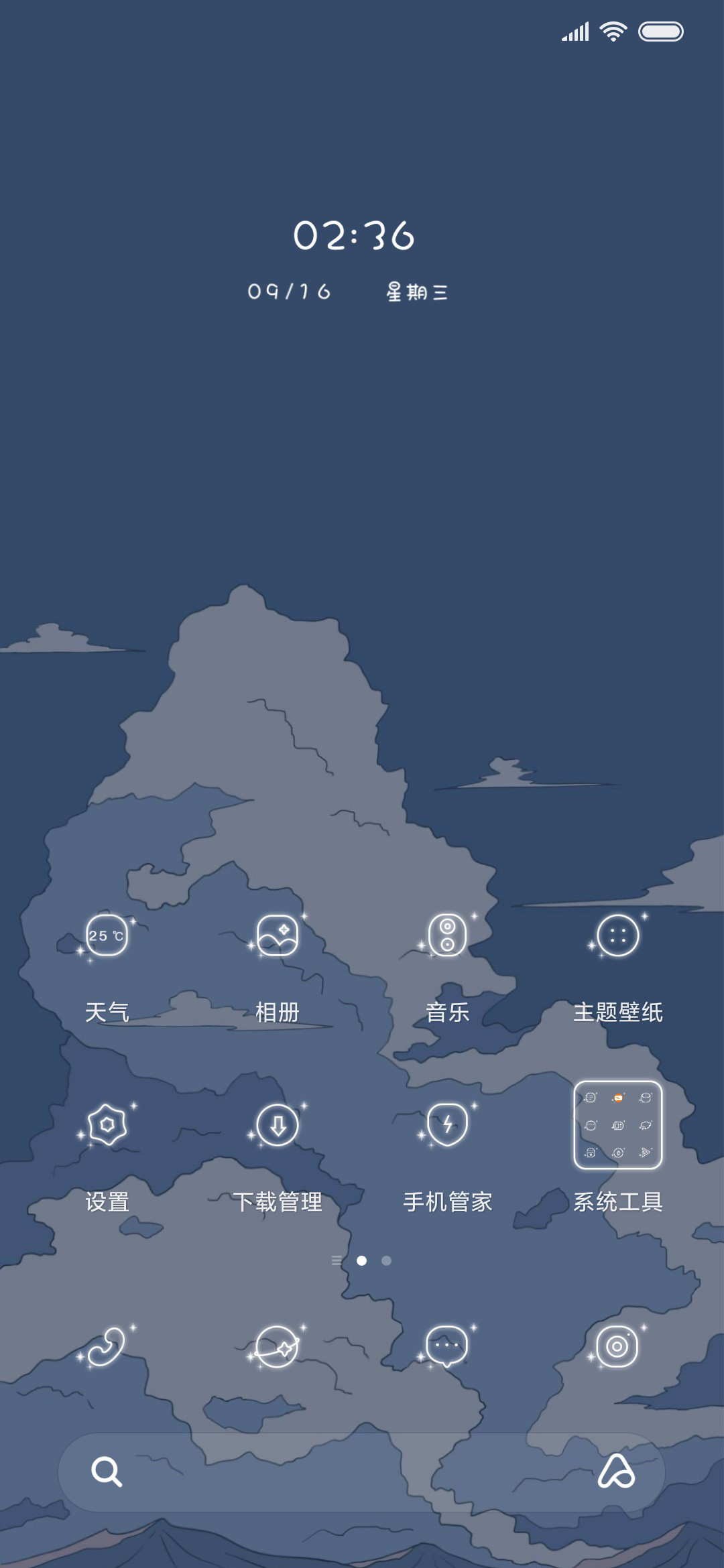This screenshot has width=724, height=1568.
Task: Open 主题壁纸 themes app
Action: (x=617, y=935)
